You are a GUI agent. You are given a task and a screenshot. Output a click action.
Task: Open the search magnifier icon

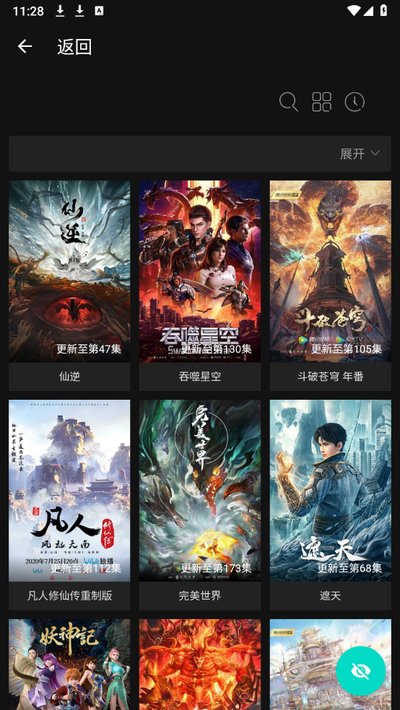tap(288, 102)
